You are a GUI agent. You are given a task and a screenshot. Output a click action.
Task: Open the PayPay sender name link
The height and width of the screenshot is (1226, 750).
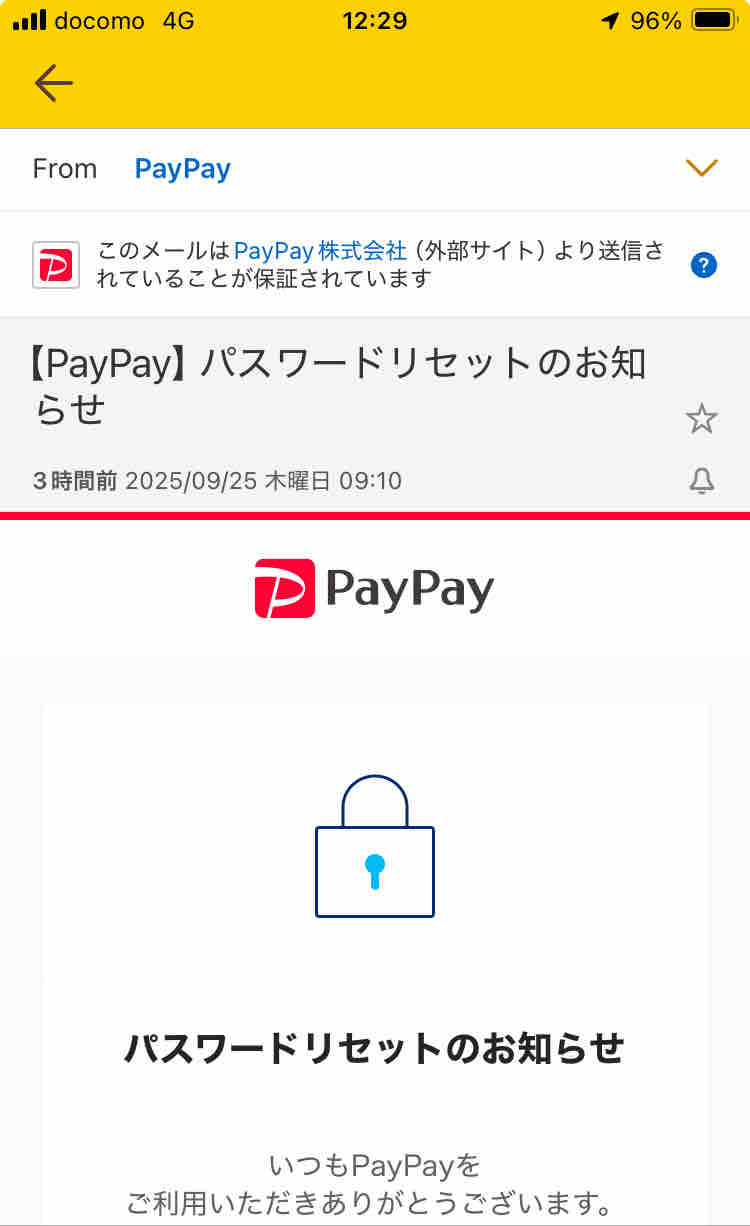182,168
